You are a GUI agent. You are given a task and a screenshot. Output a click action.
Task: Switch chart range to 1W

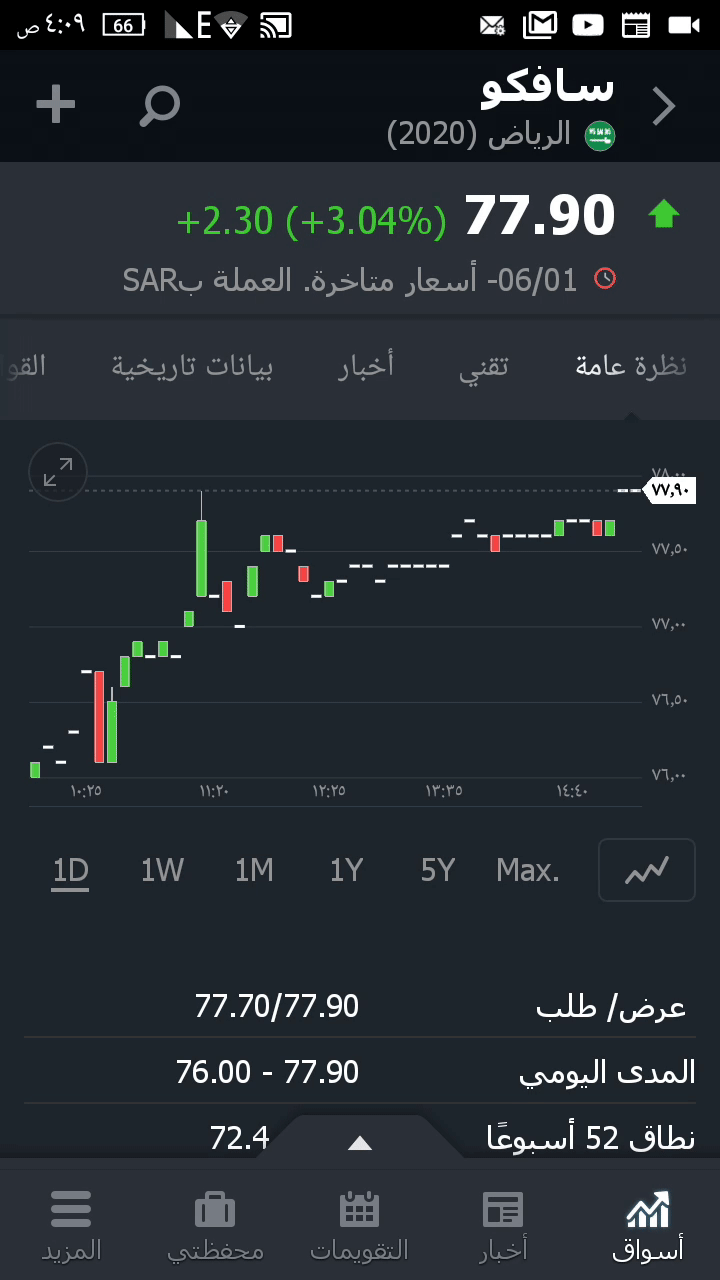pyautogui.click(x=162, y=871)
